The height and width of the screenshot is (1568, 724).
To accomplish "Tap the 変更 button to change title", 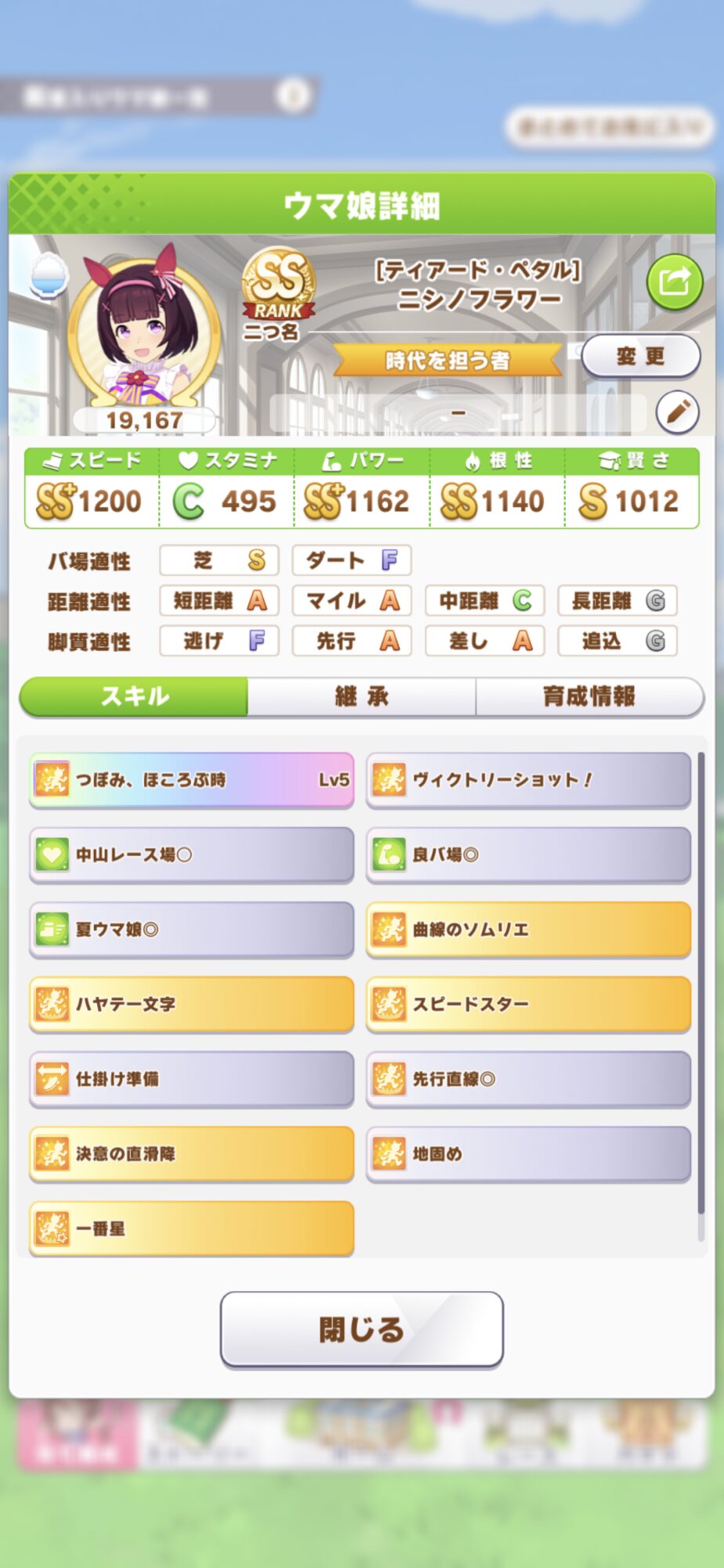I will click(640, 357).
